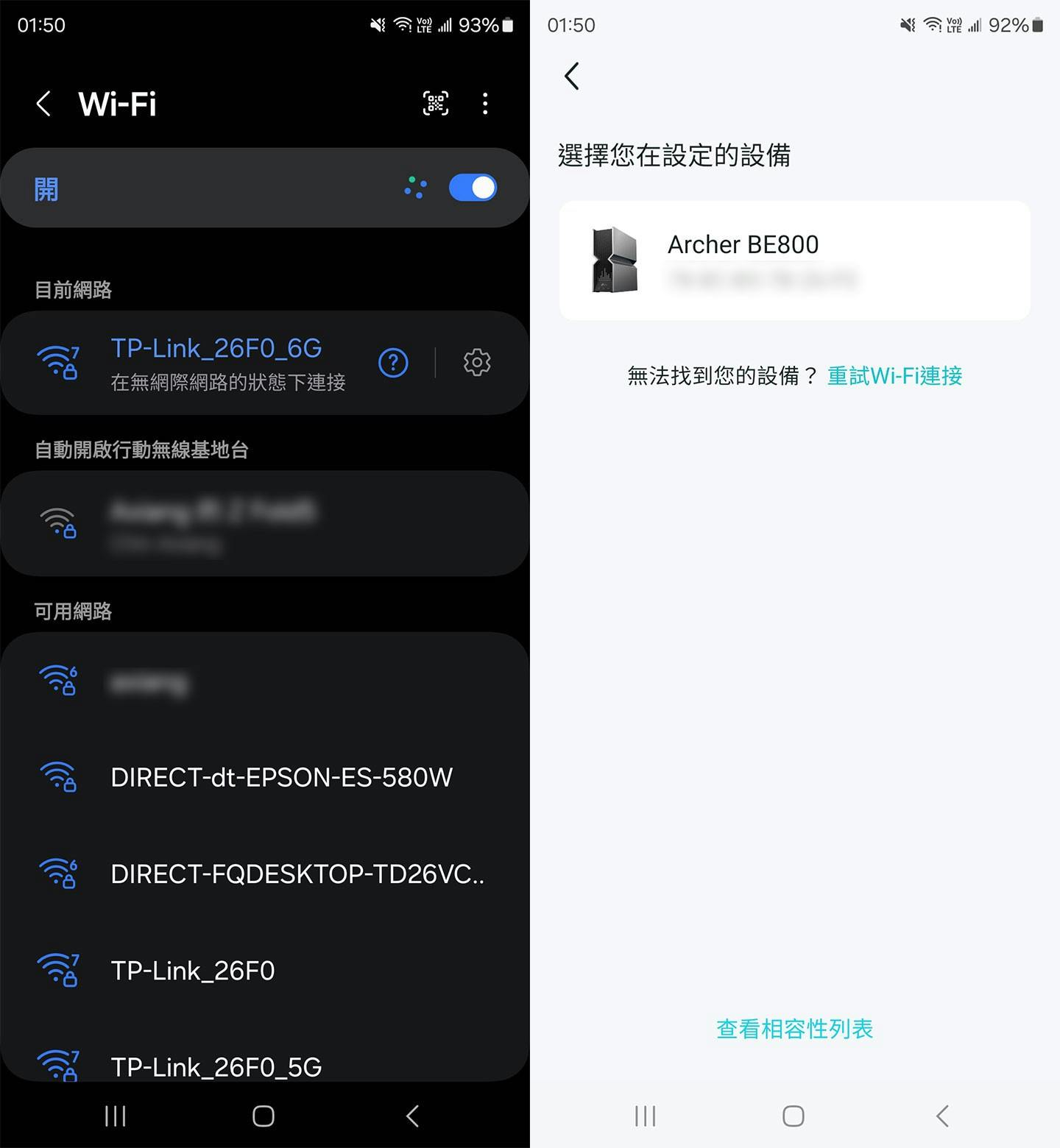The image size is (1060, 1148).
Task: Open settings gear for TP-Link_26F0_6G
Action: (477, 363)
